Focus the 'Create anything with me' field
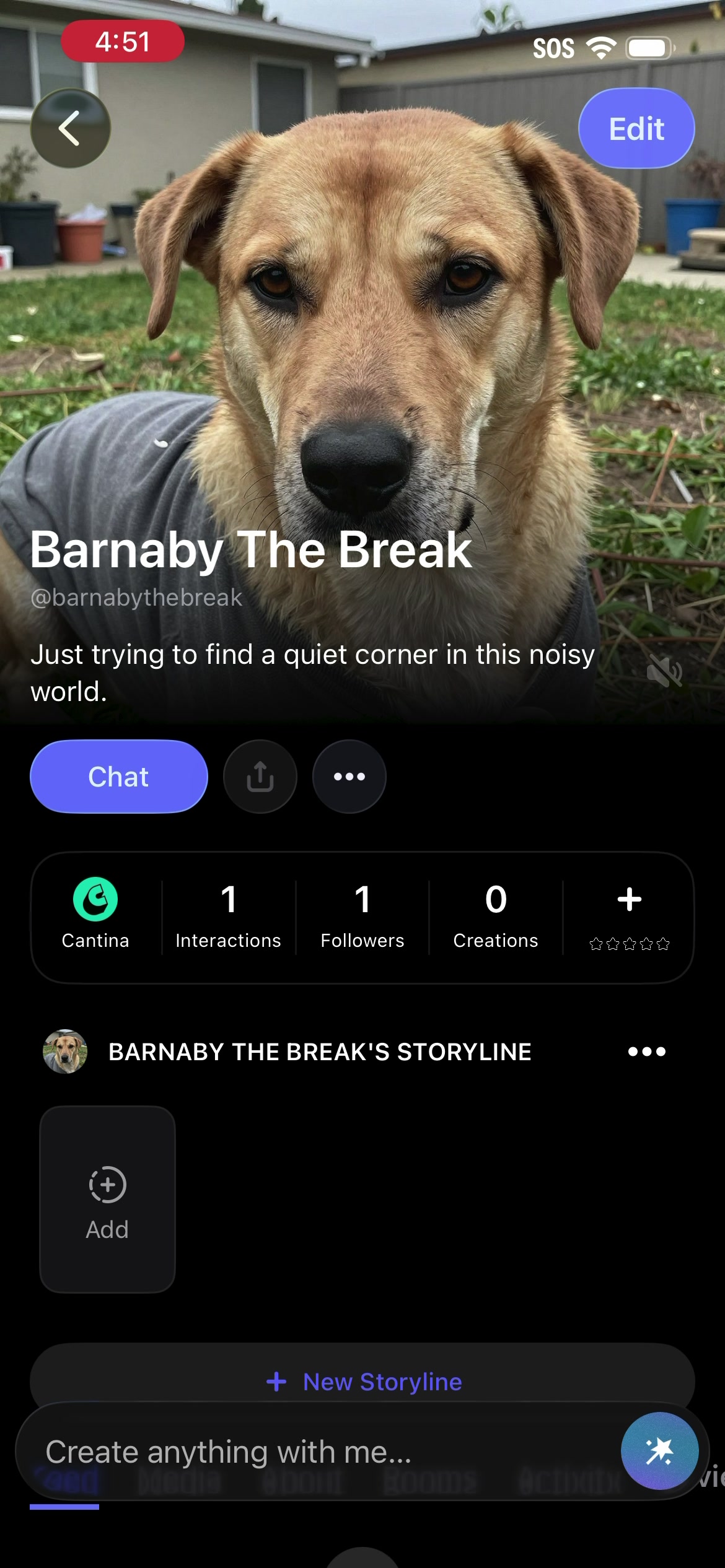 [x=316, y=1452]
